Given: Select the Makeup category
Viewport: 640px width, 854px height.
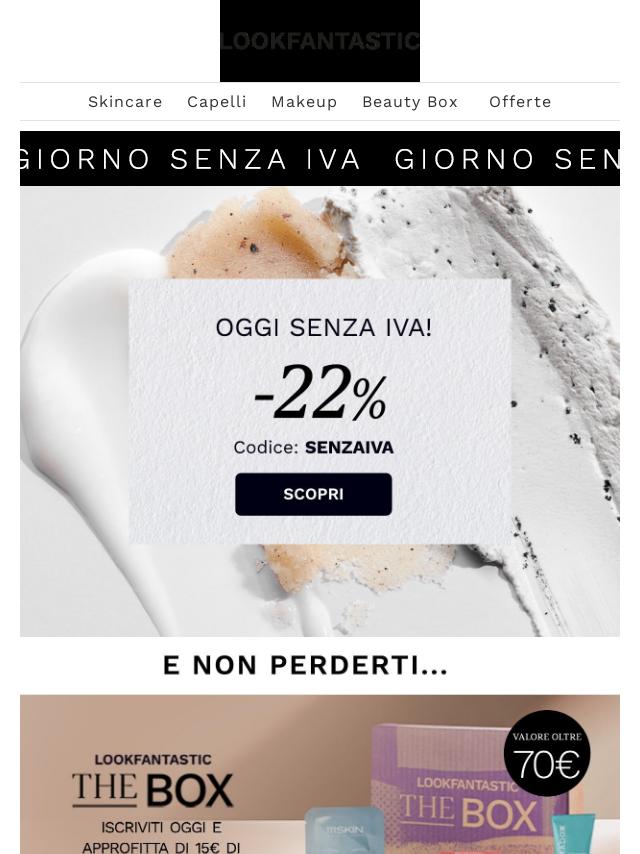Looking at the screenshot, I should click(304, 102).
